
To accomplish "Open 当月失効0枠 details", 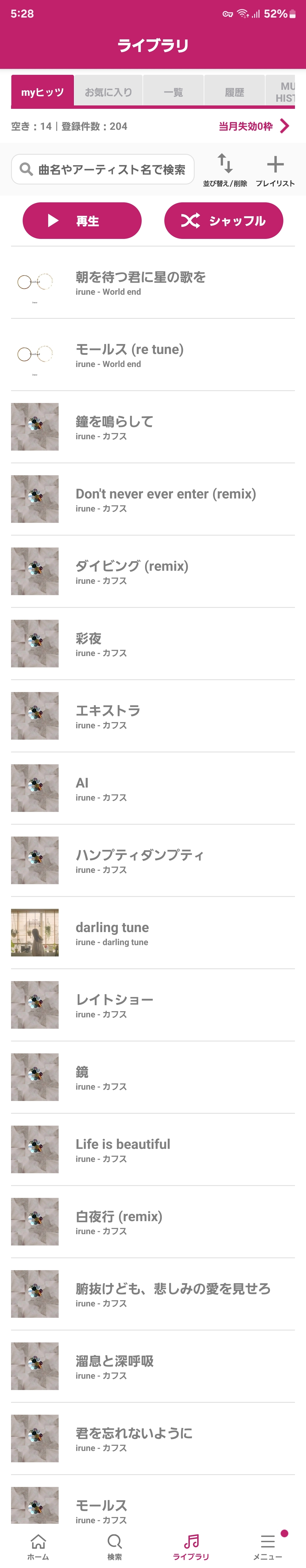I will [254, 126].
